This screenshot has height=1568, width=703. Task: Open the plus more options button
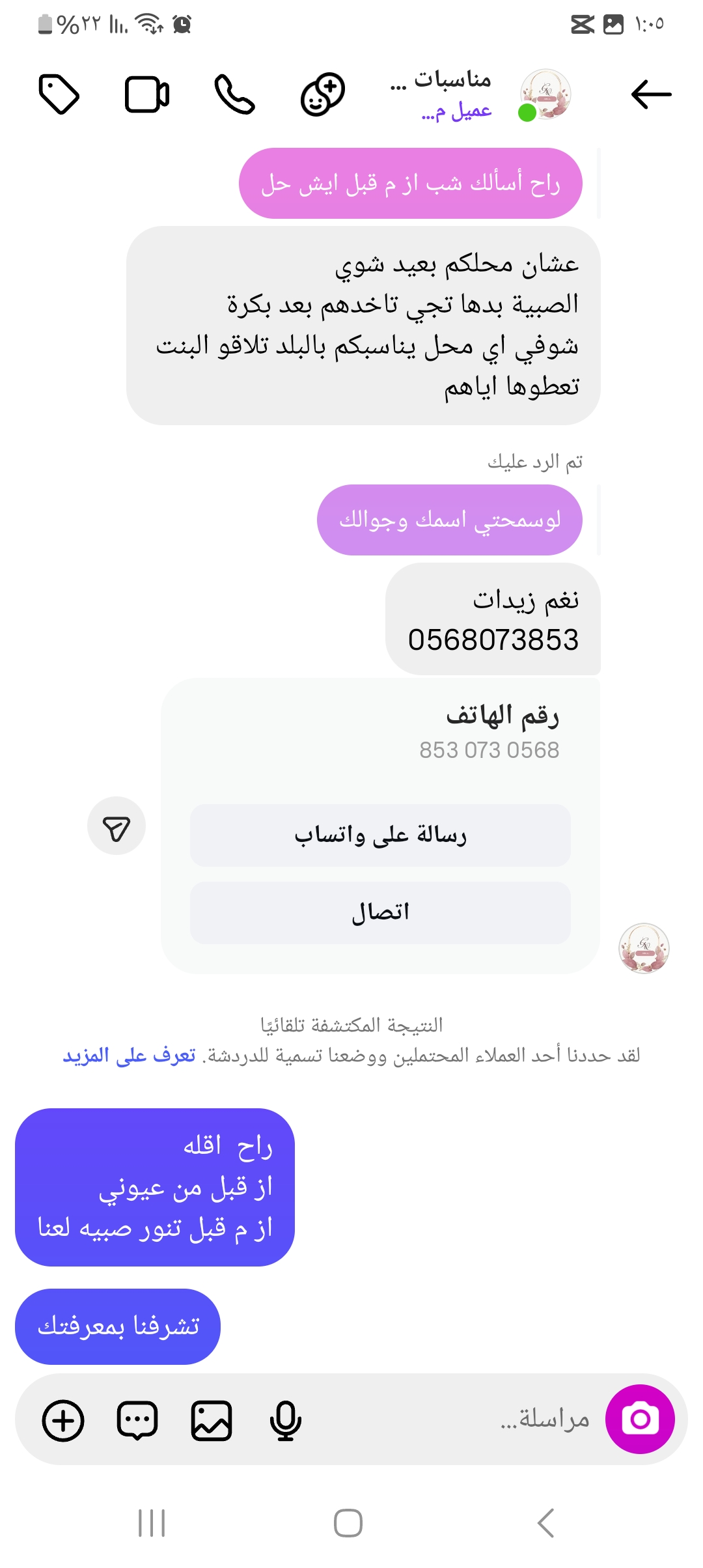coord(63,1420)
